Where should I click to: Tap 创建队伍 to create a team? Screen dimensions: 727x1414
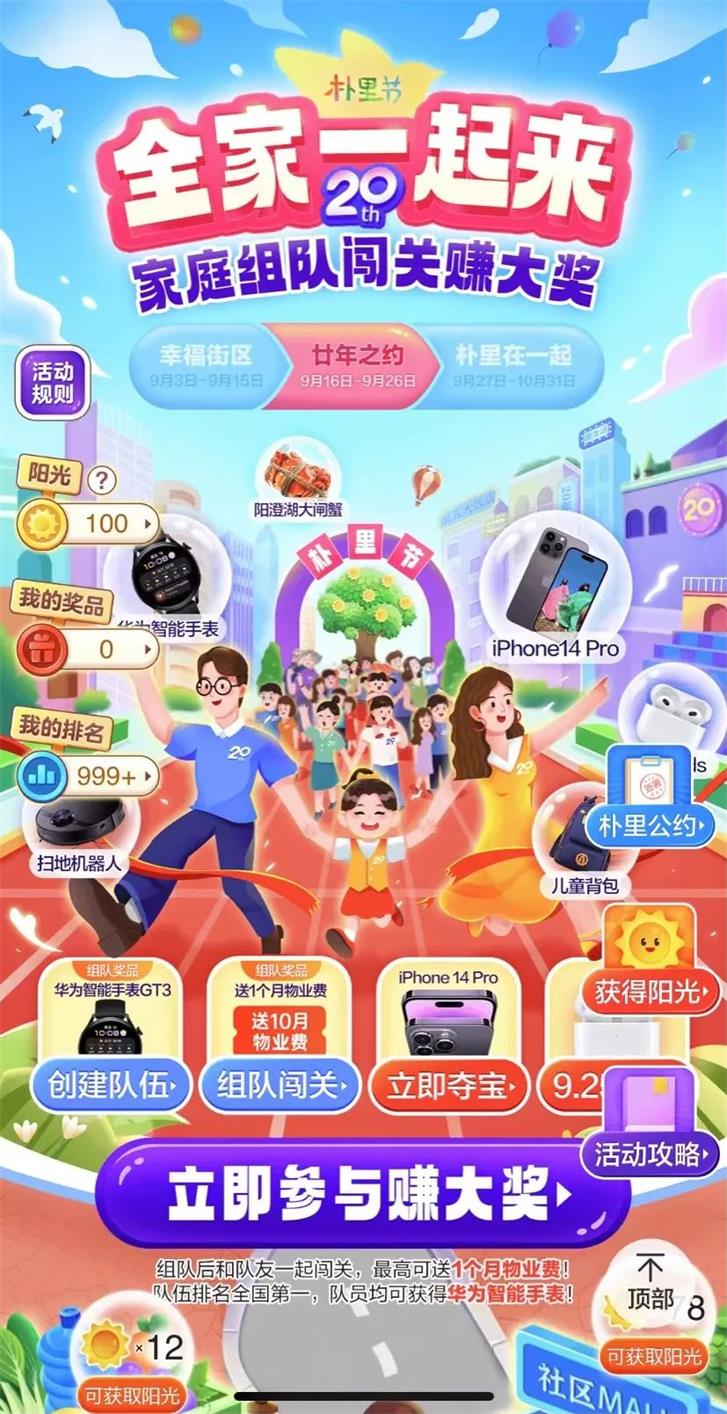pos(110,1082)
